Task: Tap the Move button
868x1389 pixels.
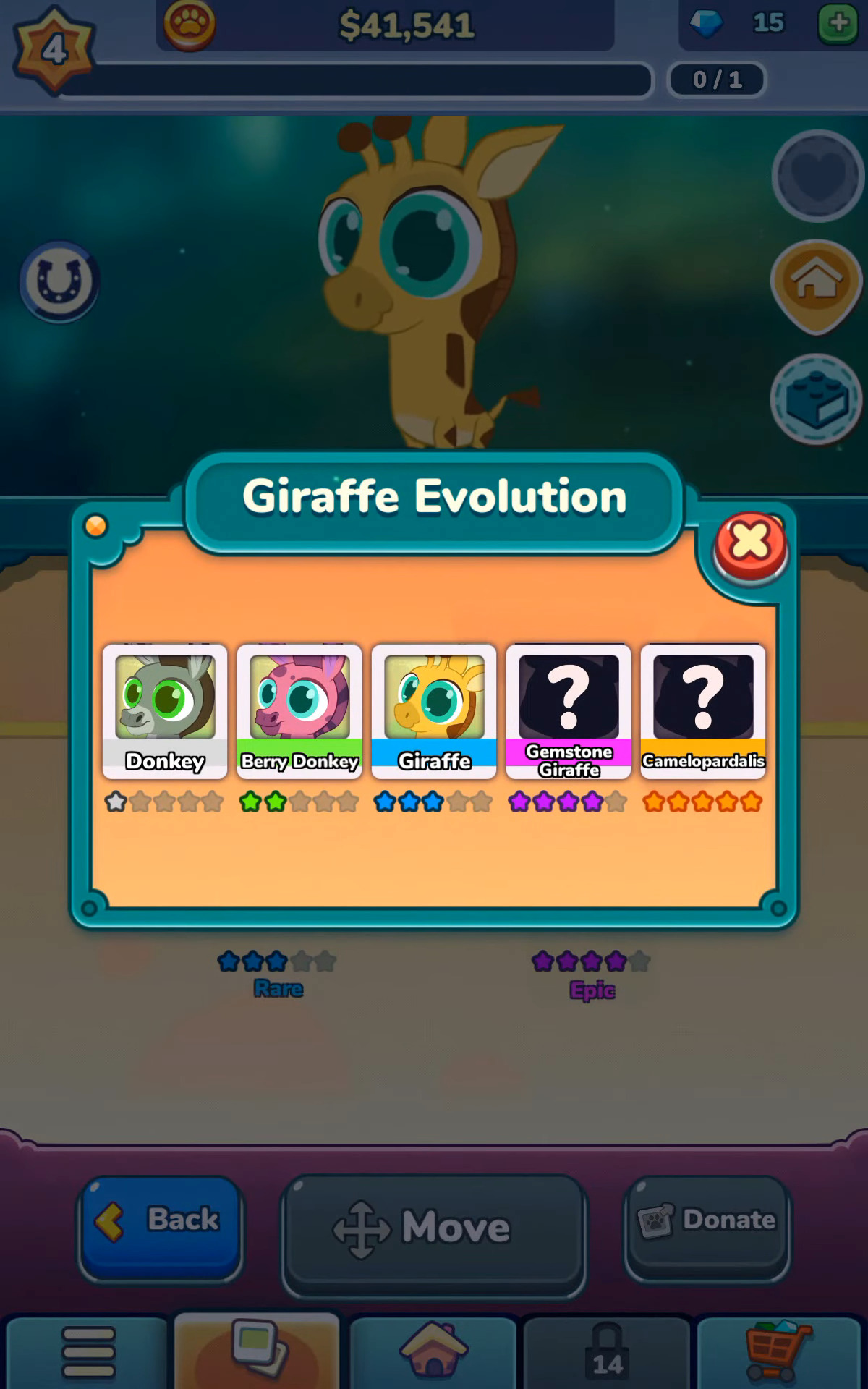Action: click(434, 1235)
